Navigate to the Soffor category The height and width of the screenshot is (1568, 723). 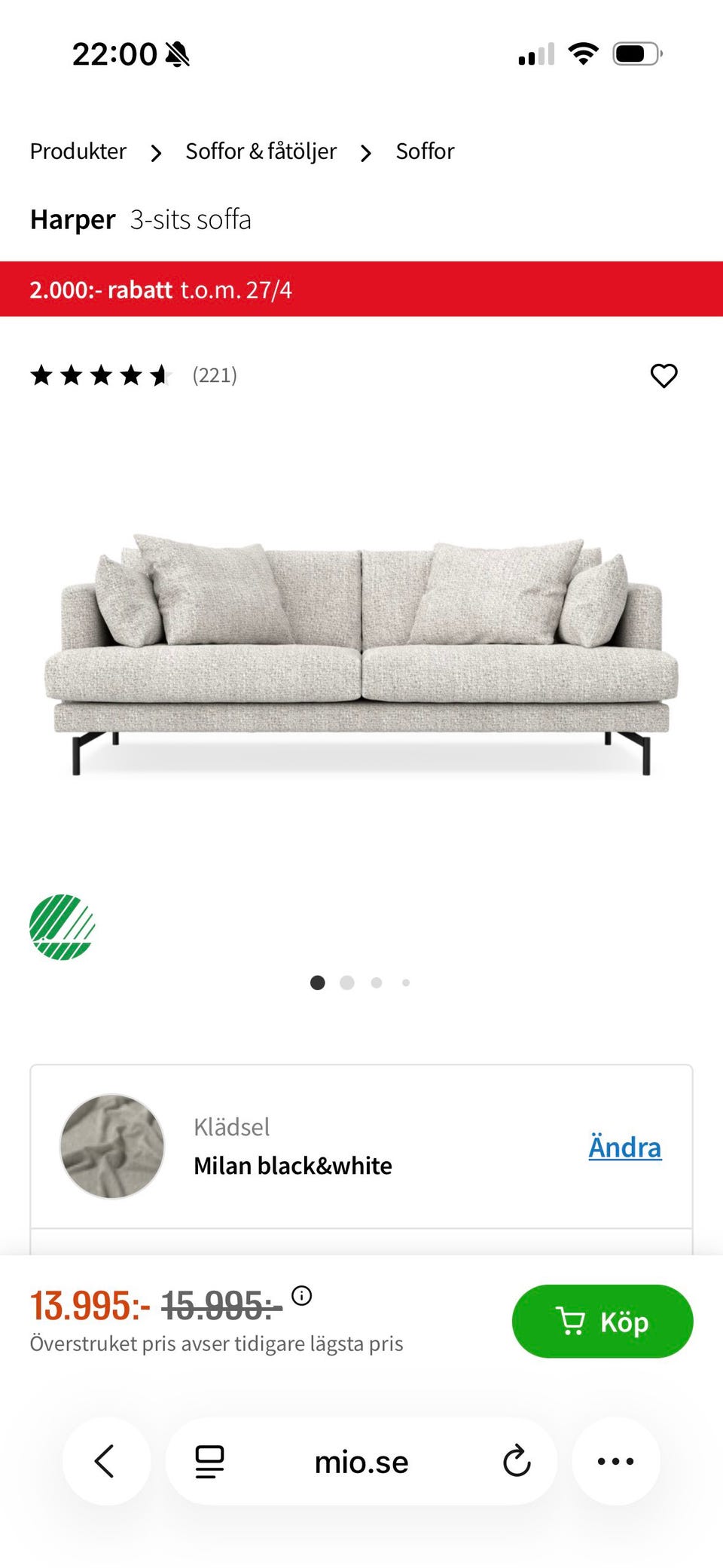pos(425,151)
